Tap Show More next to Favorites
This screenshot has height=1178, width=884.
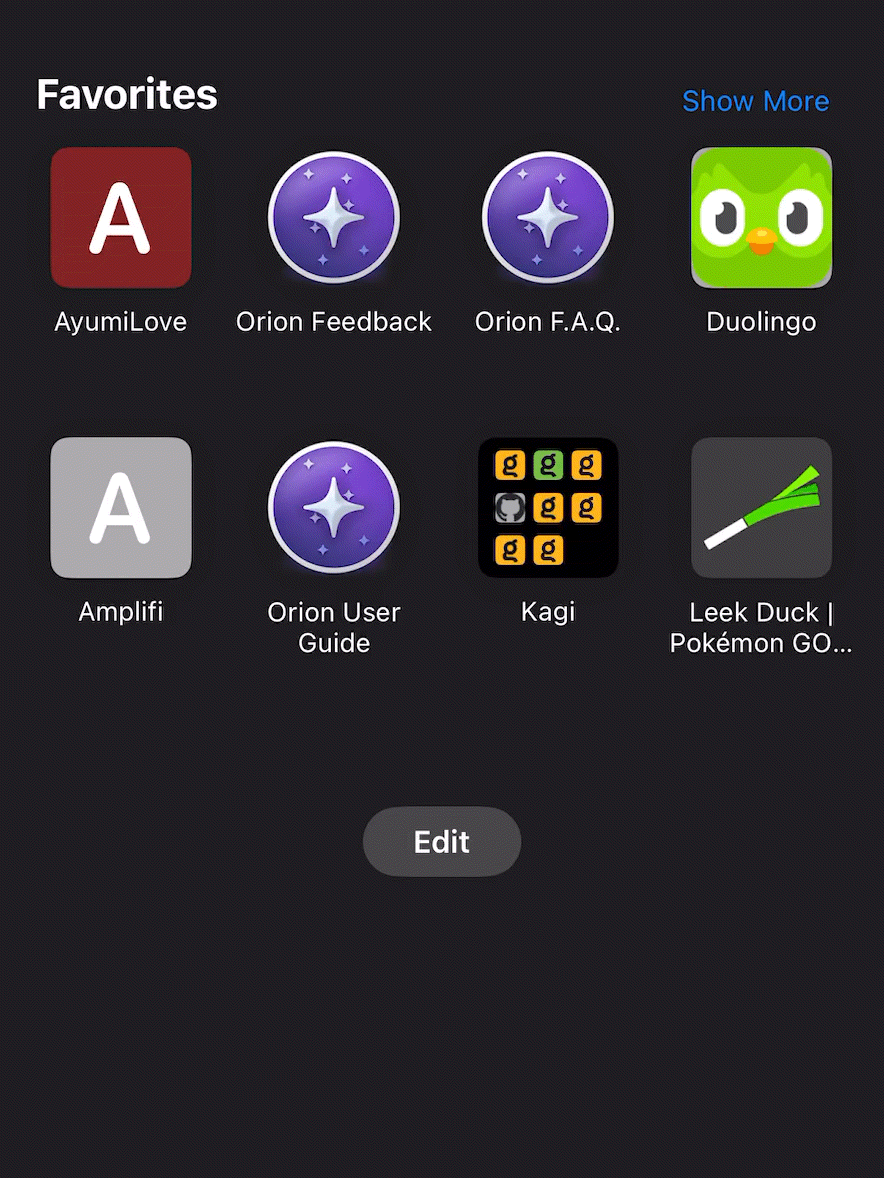755,101
